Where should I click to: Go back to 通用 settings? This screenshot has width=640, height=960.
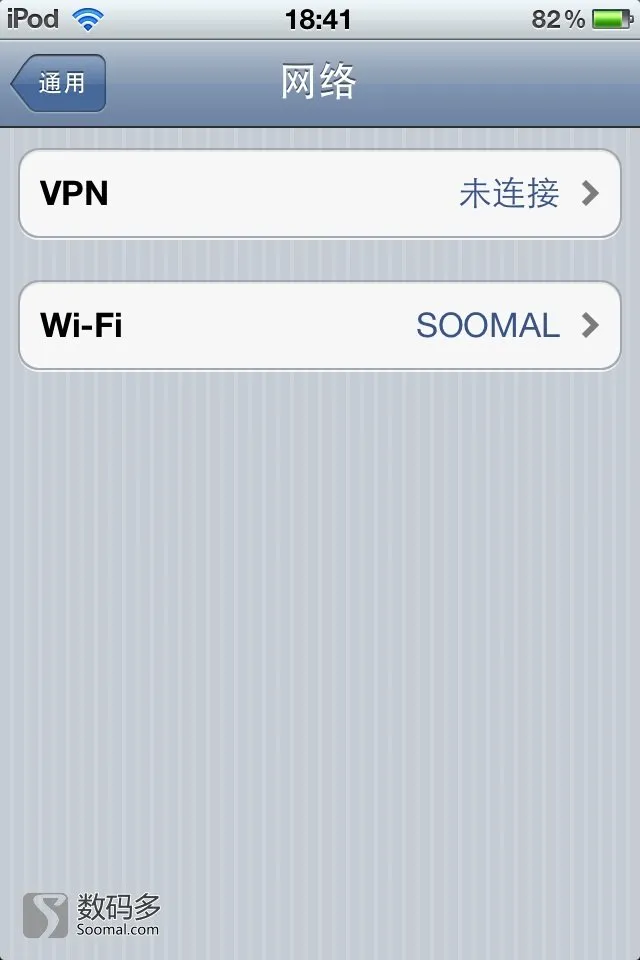[60, 83]
